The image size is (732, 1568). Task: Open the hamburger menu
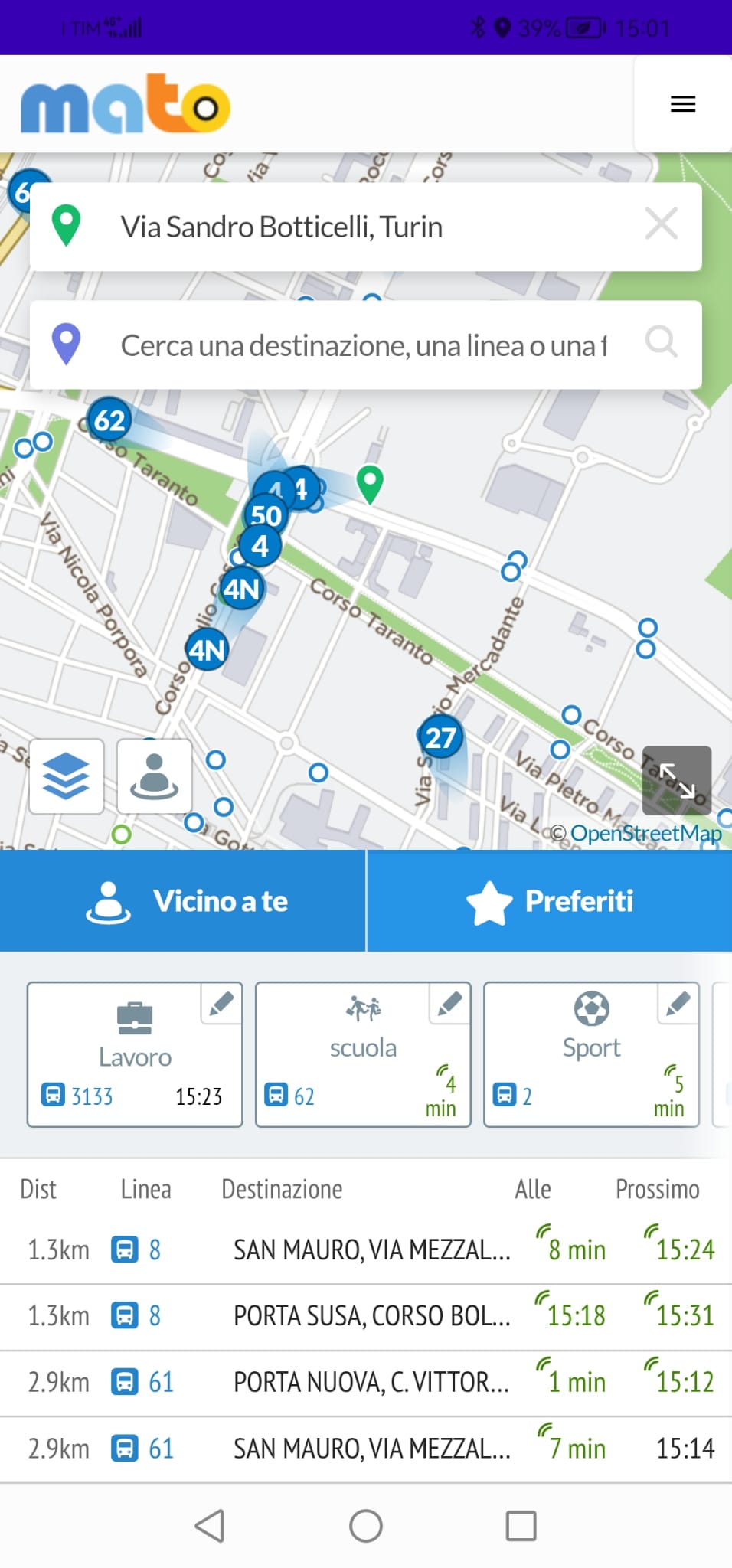682,104
